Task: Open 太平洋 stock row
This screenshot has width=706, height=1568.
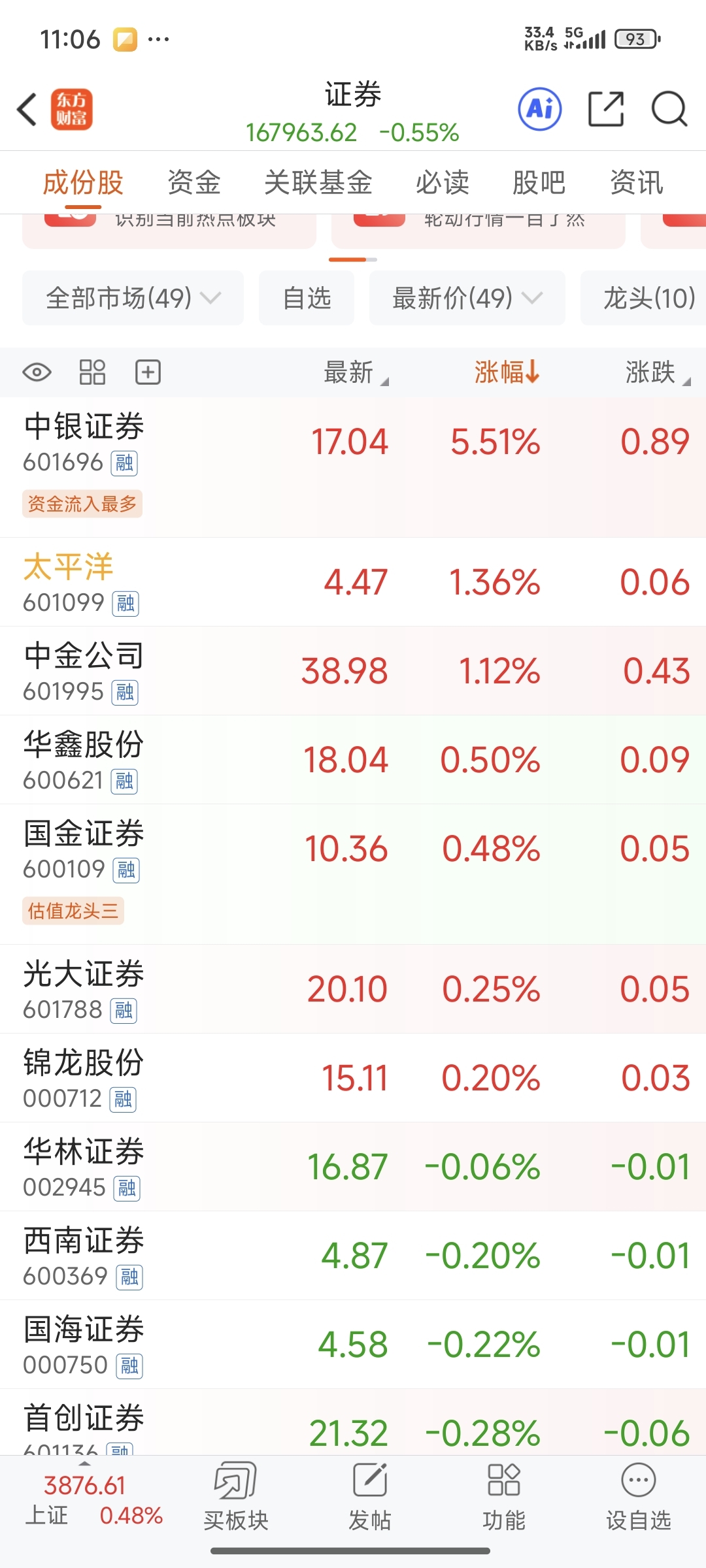Action: click(x=353, y=582)
